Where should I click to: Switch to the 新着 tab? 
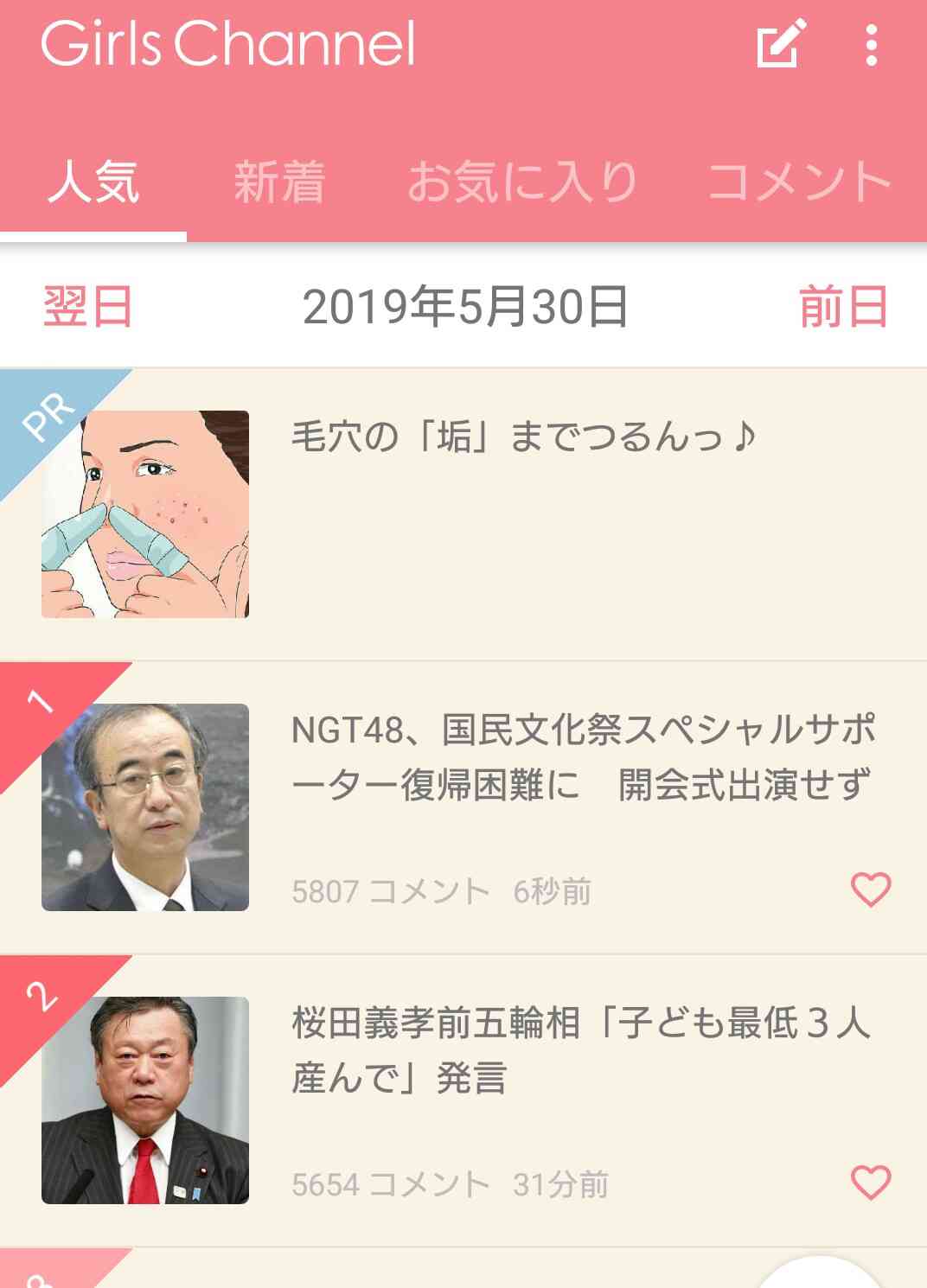[x=279, y=182]
